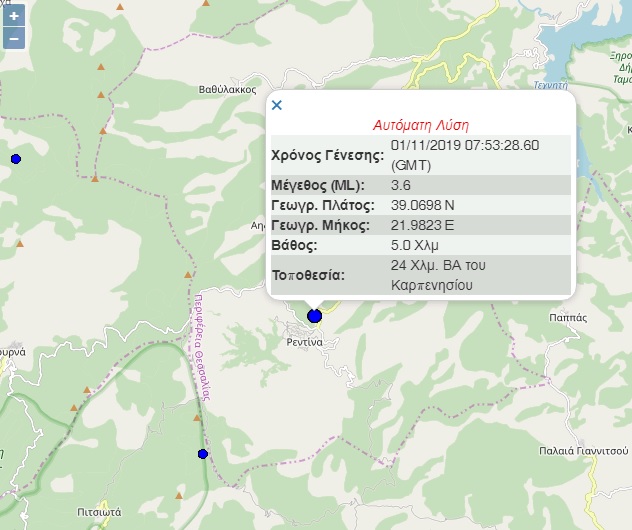
Task: Zoom out of the map
Action: coord(14,39)
